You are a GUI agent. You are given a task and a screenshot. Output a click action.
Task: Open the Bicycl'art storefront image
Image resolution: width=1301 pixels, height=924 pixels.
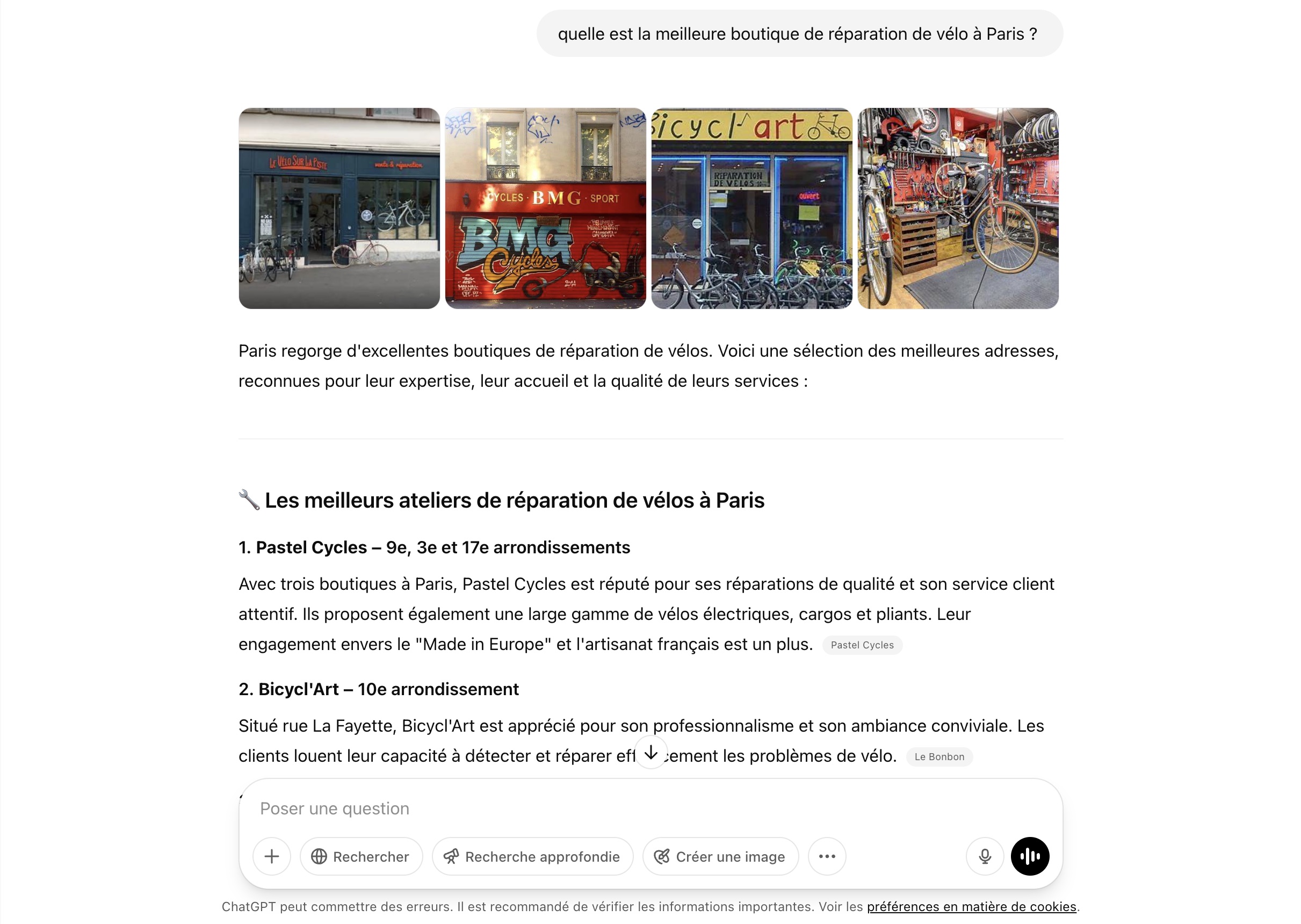751,208
